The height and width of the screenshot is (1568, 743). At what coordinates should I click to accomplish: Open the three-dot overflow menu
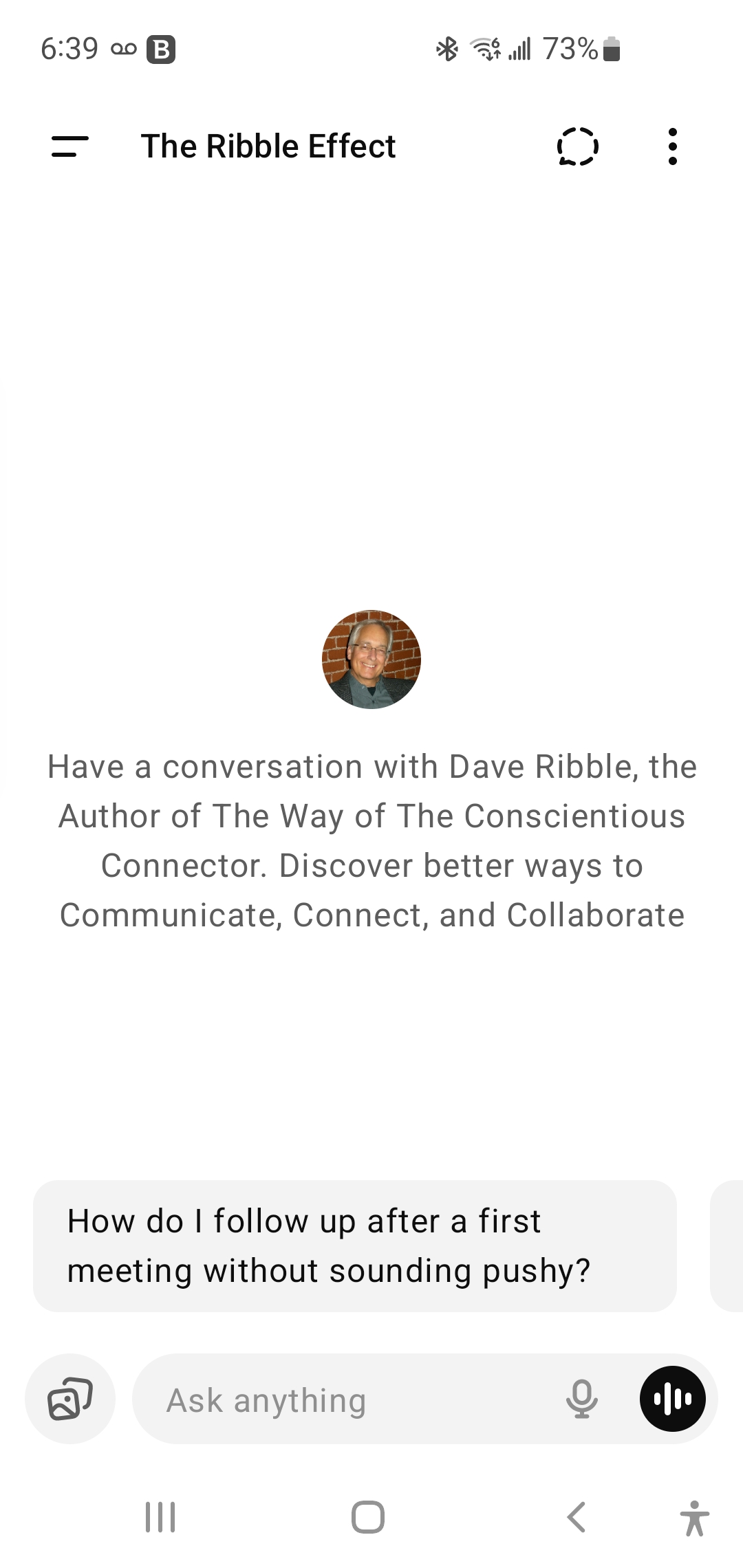pos(672,146)
